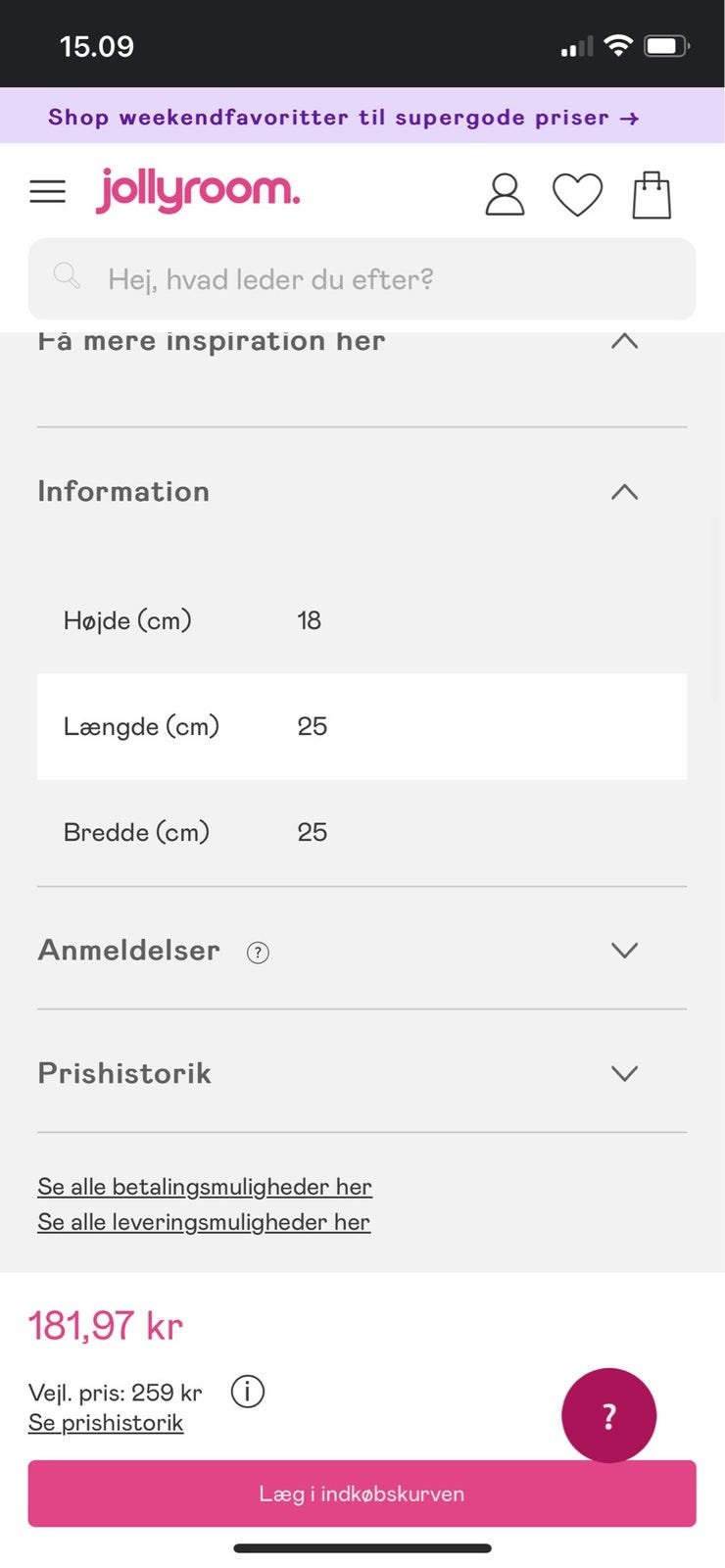Open the hamburger navigation menu

click(x=47, y=191)
